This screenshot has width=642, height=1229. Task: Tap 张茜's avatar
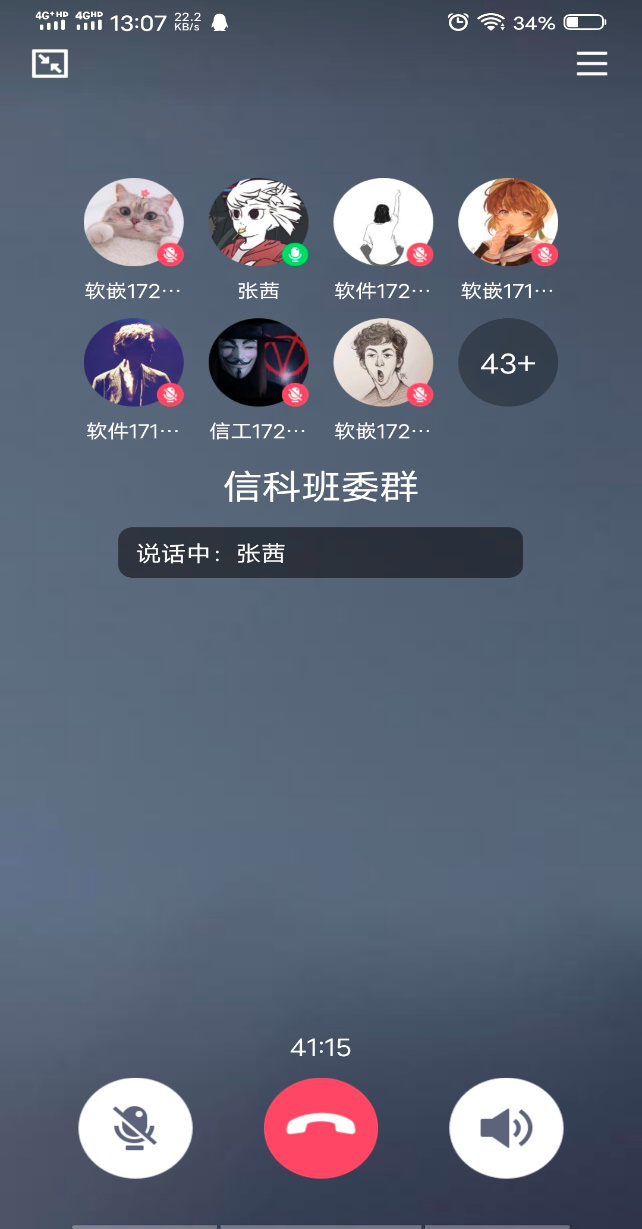coord(258,223)
